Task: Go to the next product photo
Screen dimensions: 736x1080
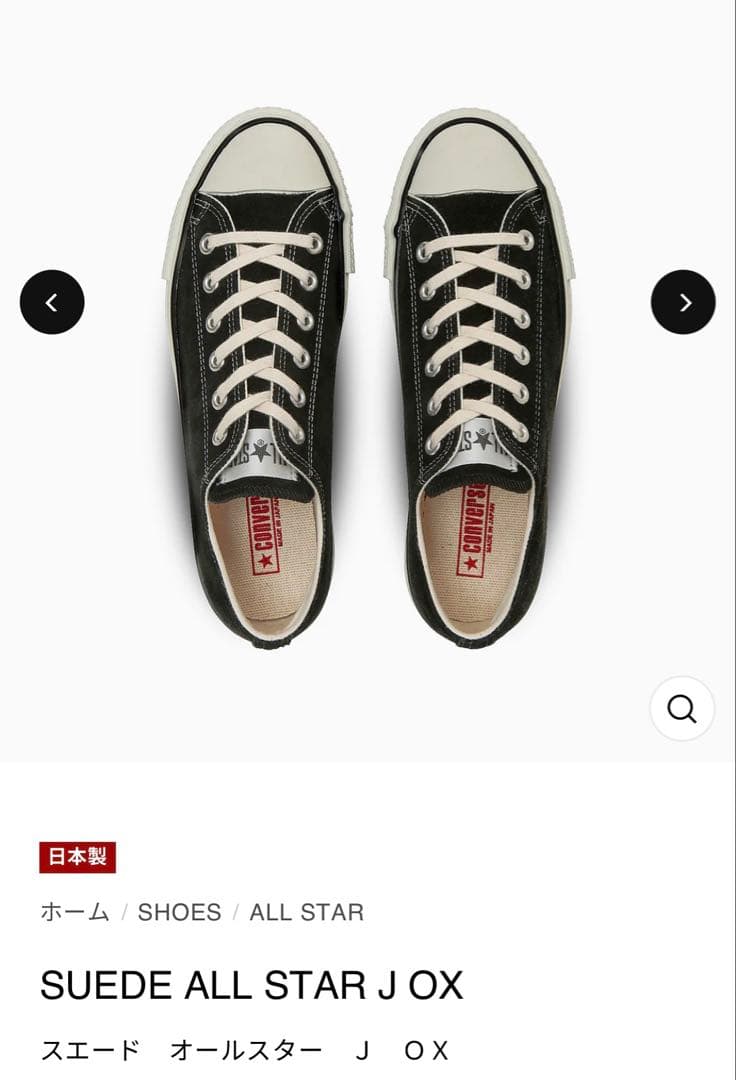Action: point(683,302)
